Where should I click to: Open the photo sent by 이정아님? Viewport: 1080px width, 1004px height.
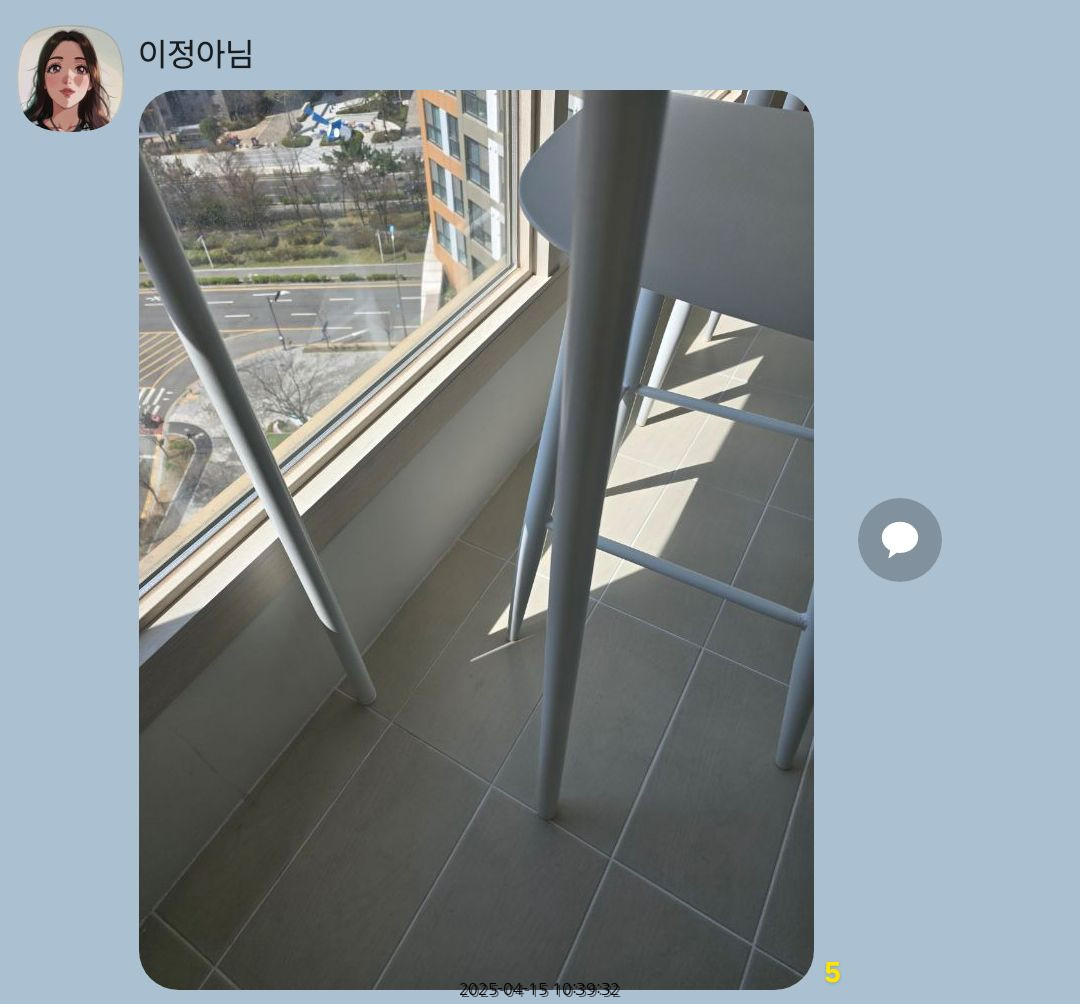476,540
